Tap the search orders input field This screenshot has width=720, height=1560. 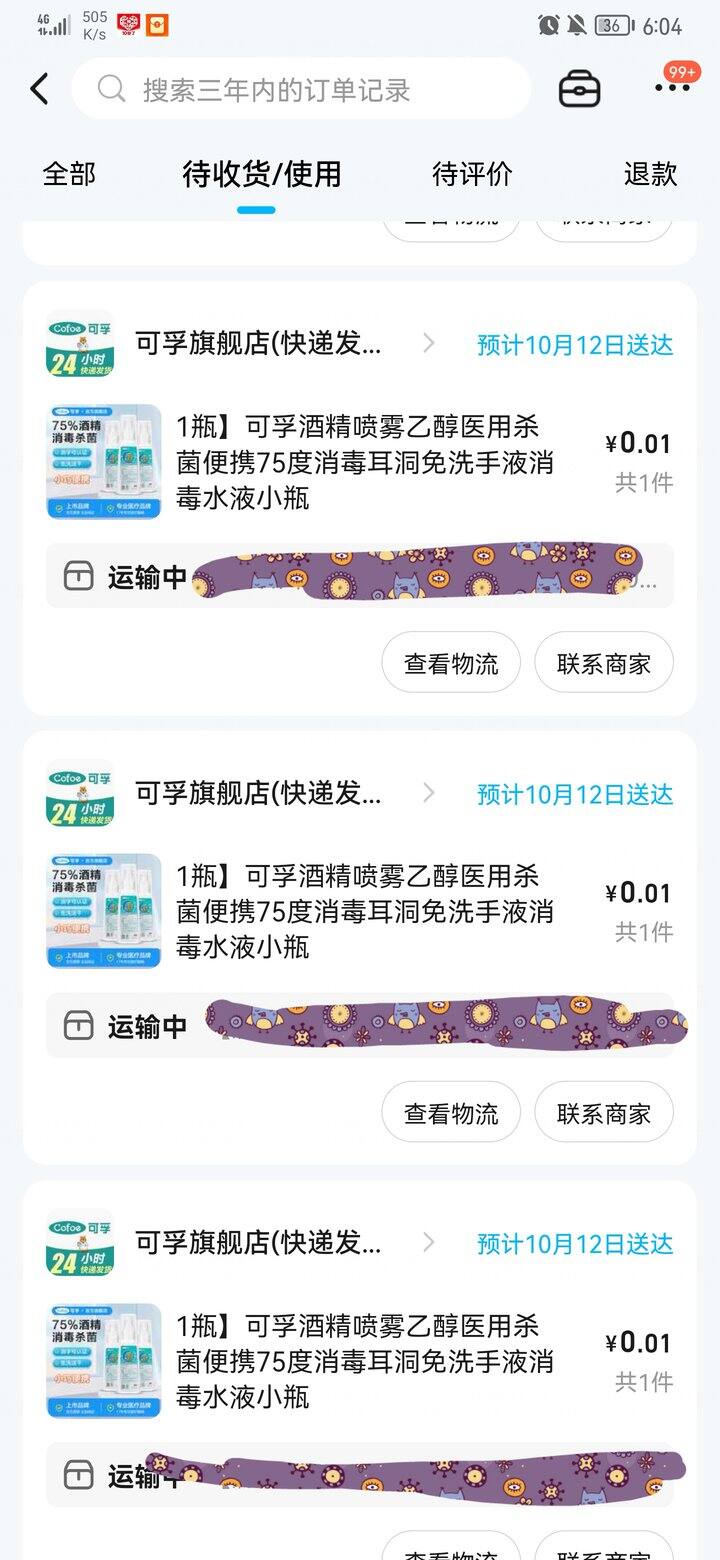click(300, 88)
